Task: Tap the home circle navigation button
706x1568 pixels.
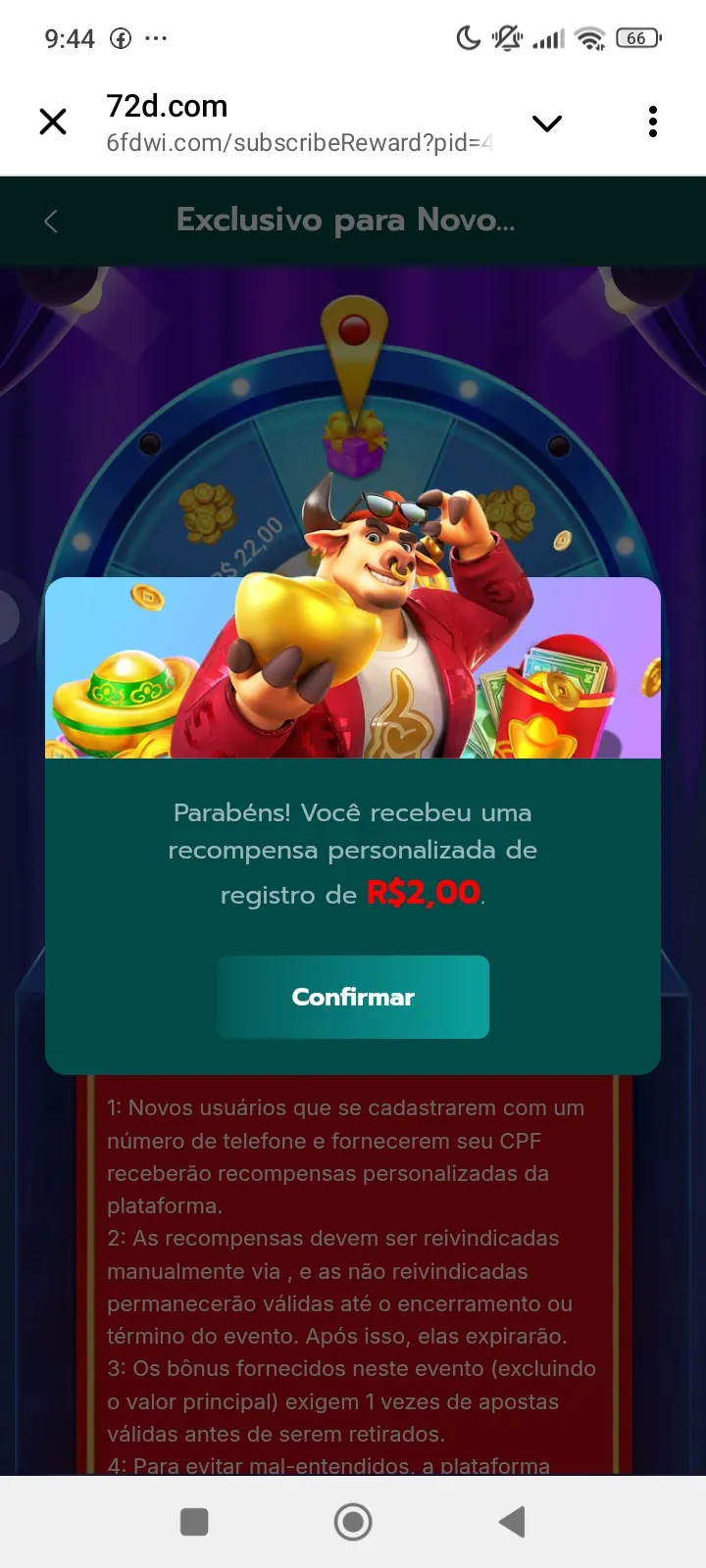Action: [x=353, y=1521]
